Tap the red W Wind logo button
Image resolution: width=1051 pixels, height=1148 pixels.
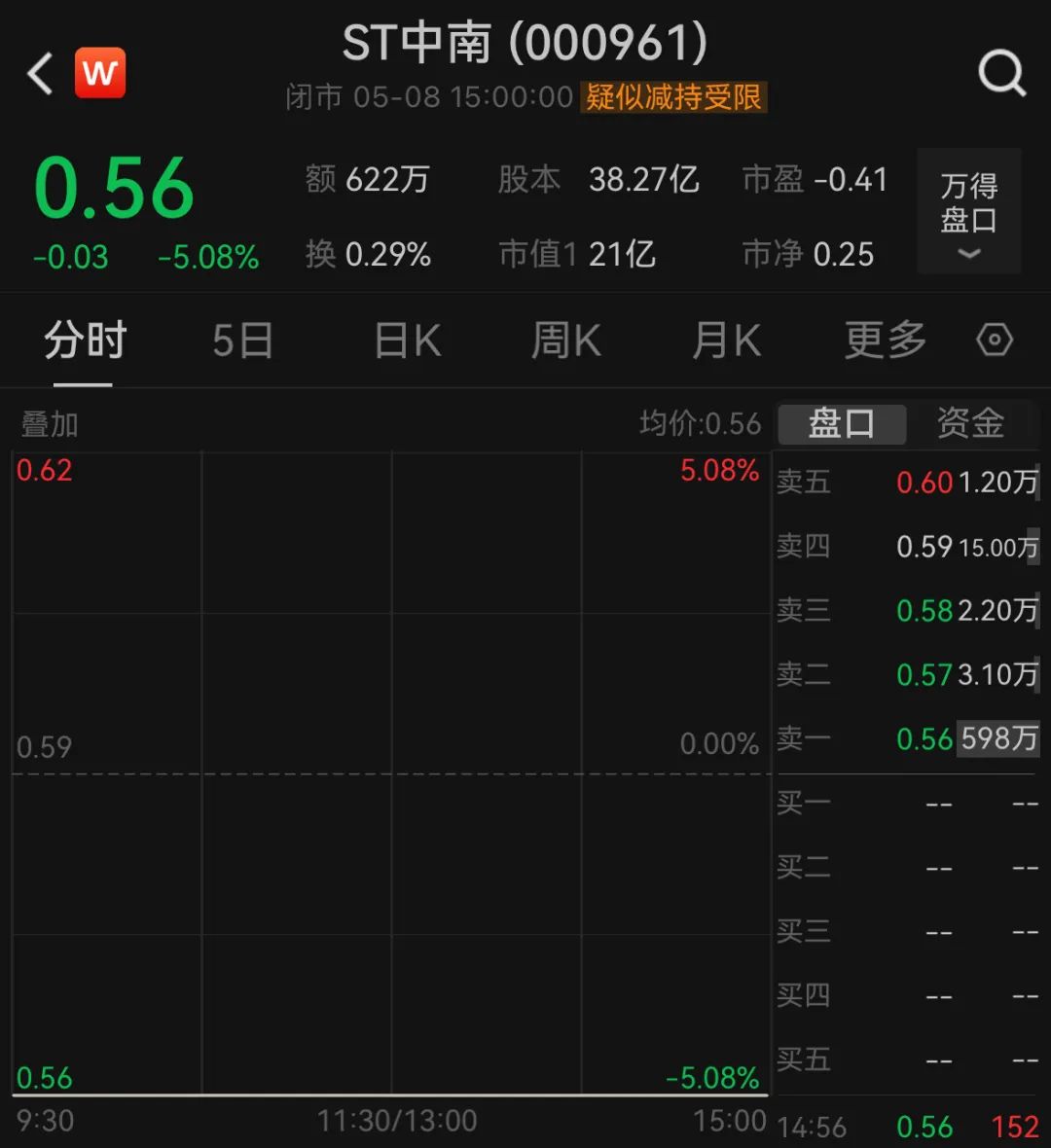pos(100,73)
